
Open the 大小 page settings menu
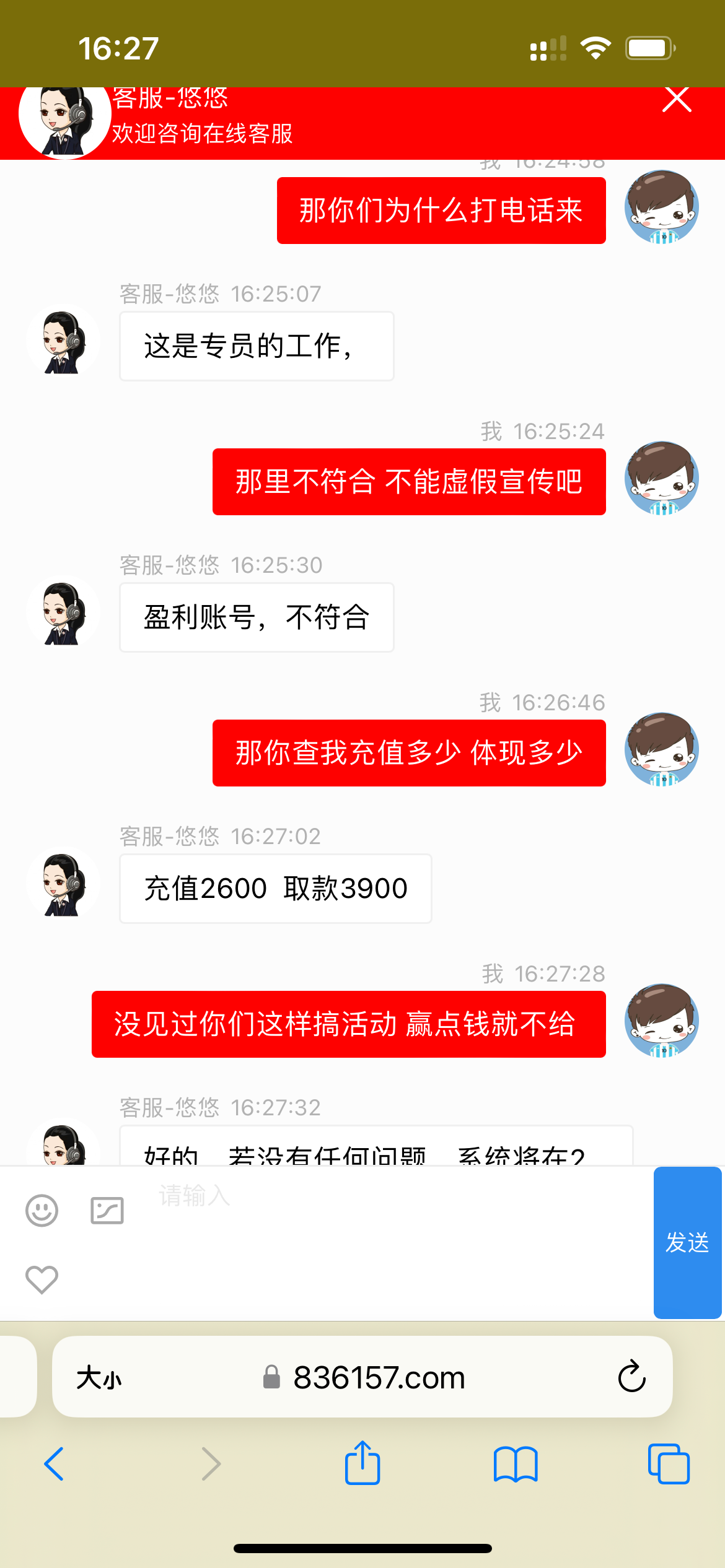99,1379
